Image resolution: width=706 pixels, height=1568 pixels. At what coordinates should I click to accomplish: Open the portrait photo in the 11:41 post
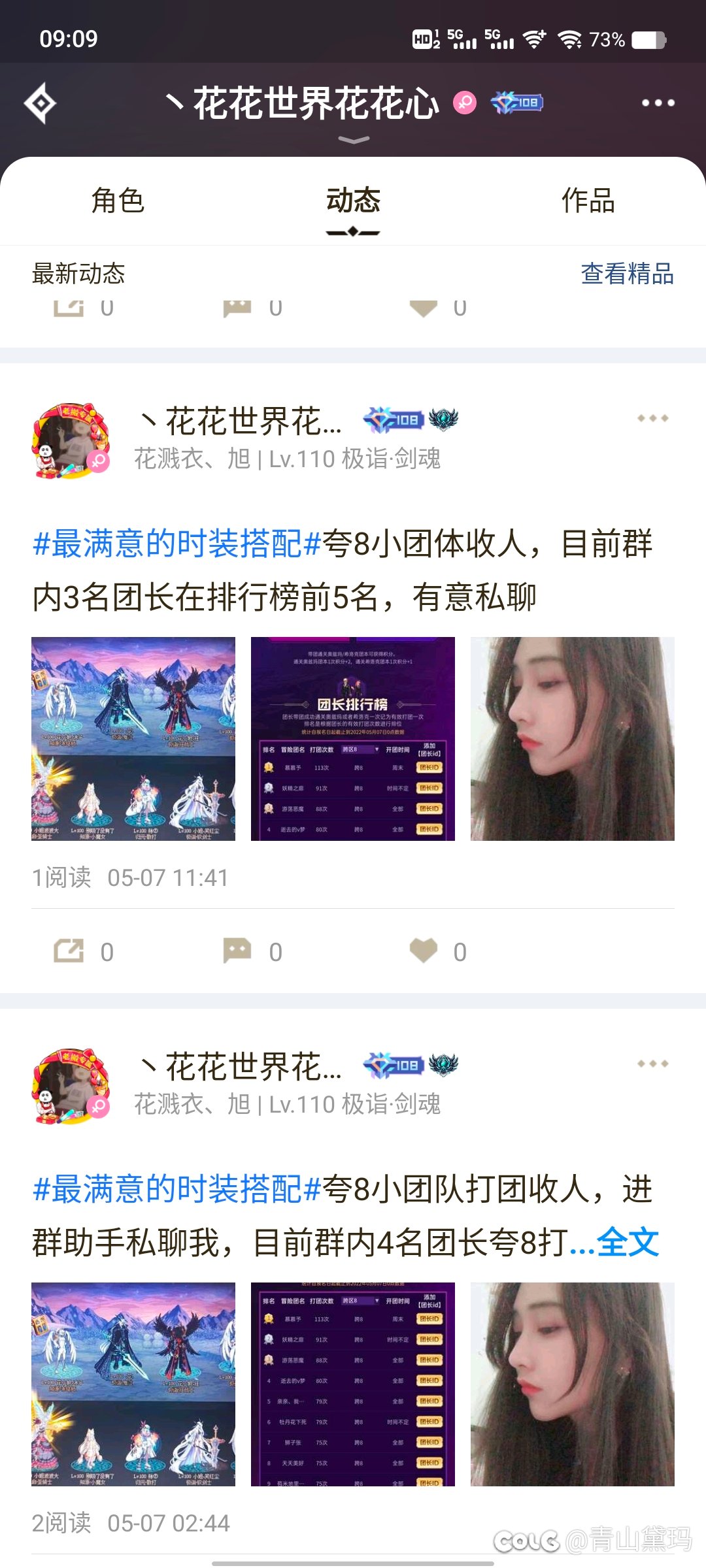coord(572,738)
